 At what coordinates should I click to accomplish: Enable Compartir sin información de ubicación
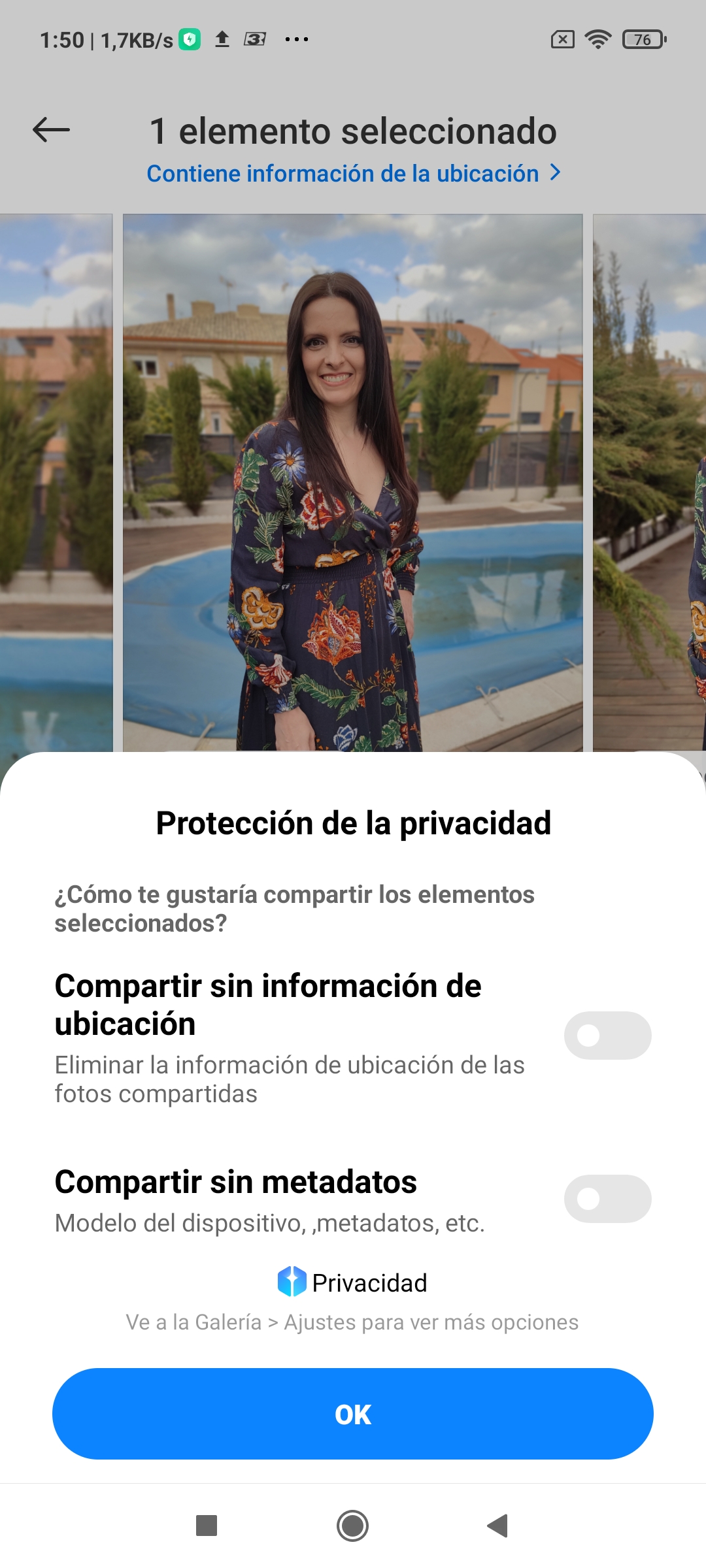[x=607, y=1036]
